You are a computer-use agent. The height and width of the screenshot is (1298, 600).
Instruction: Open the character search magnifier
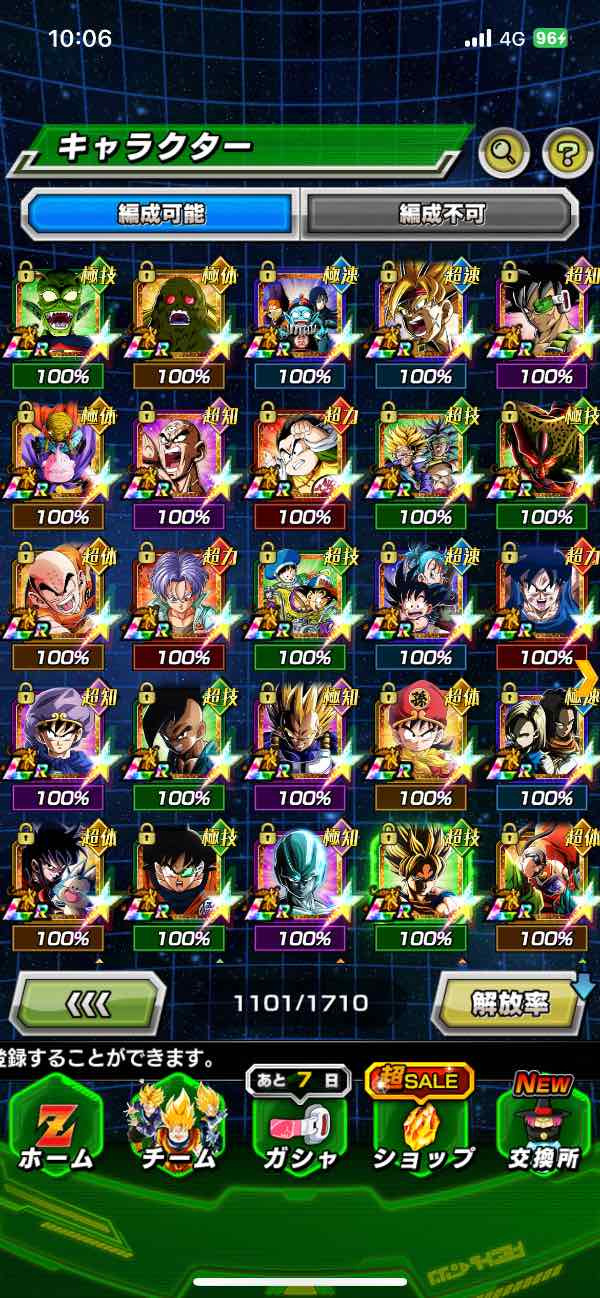504,152
